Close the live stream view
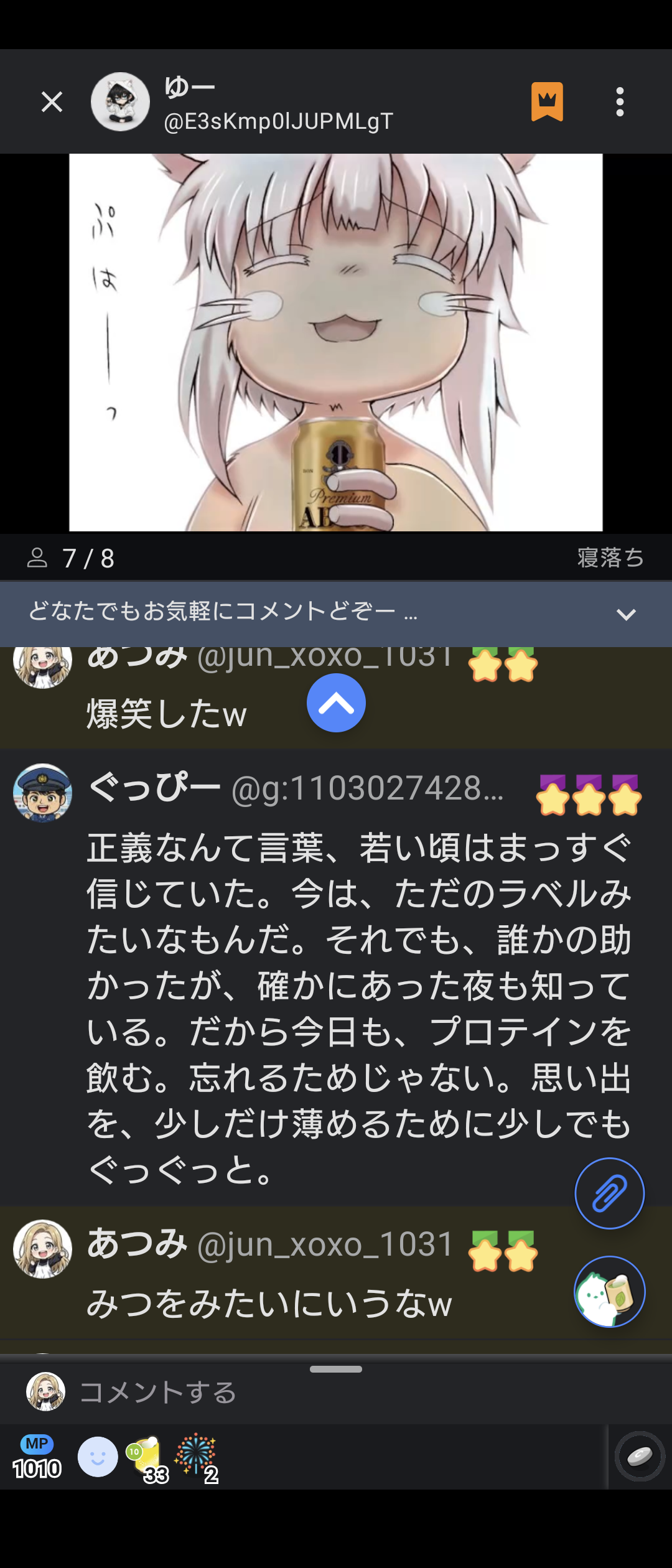The image size is (672, 1568). pyautogui.click(x=52, y=101)
